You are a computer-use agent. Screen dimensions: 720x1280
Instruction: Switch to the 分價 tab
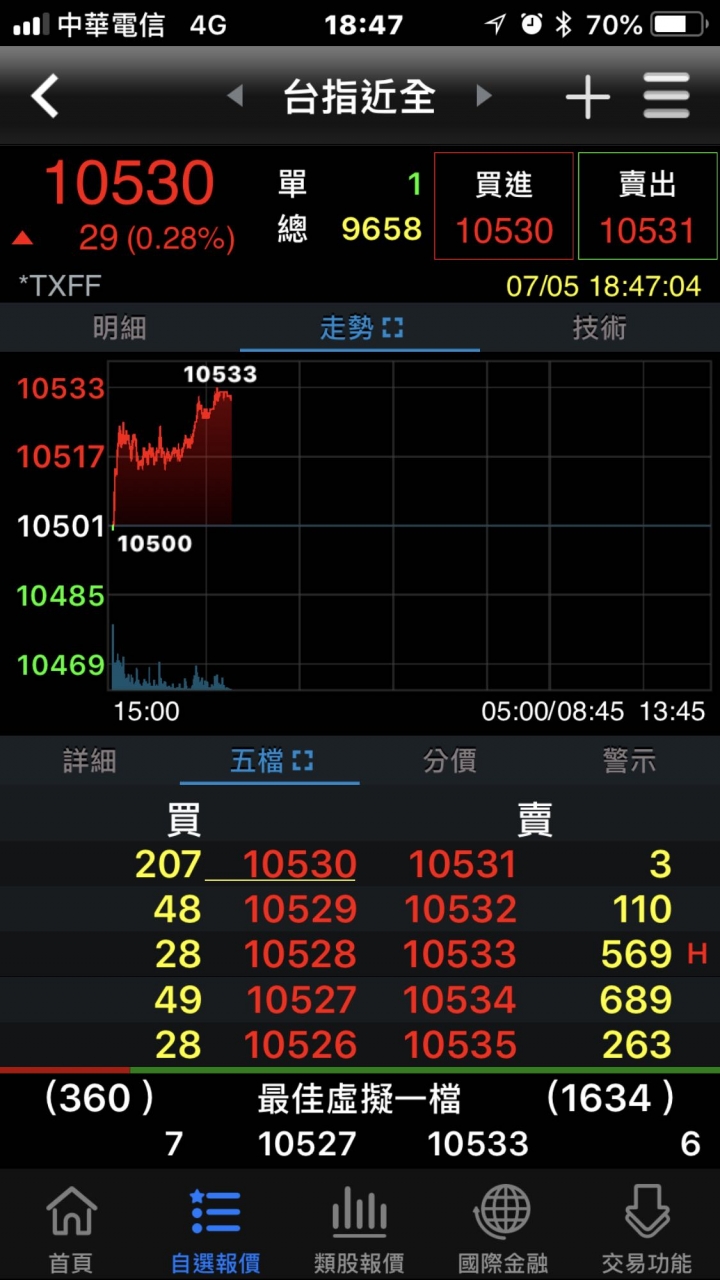point(450,761)
